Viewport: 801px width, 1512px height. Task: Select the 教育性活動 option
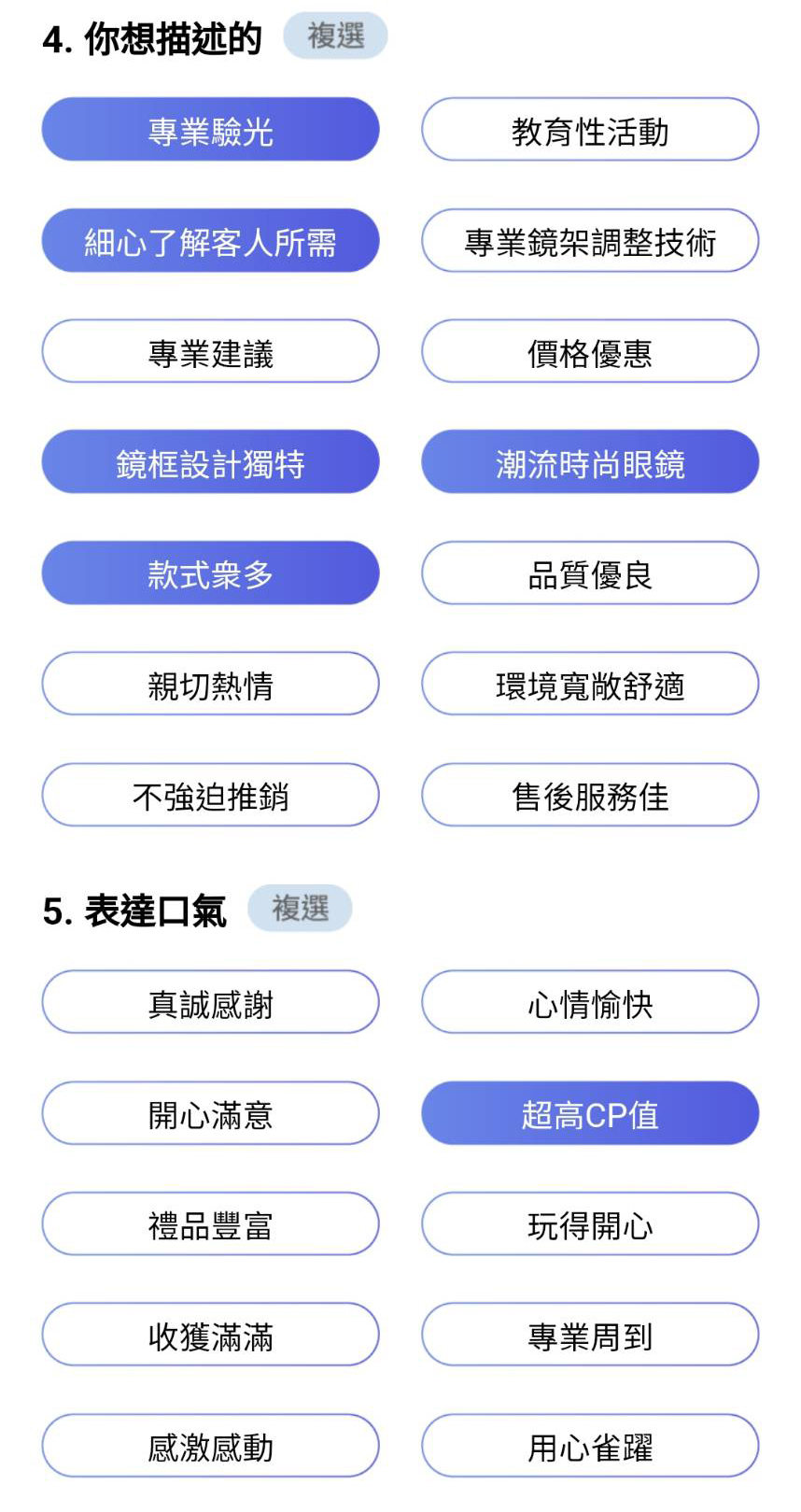point(590,130)
